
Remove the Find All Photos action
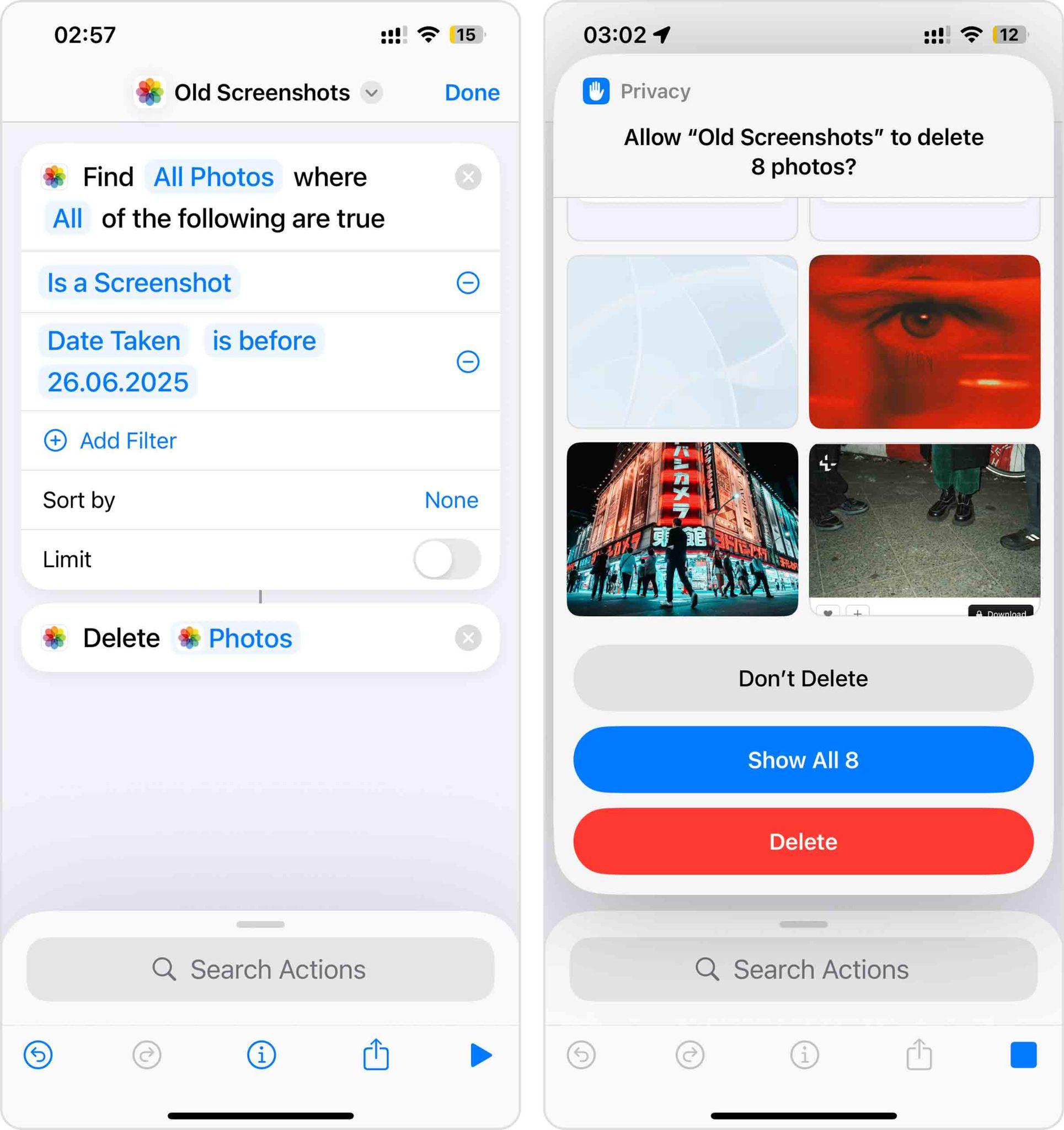pyautogui.click(x=468, y=177)
